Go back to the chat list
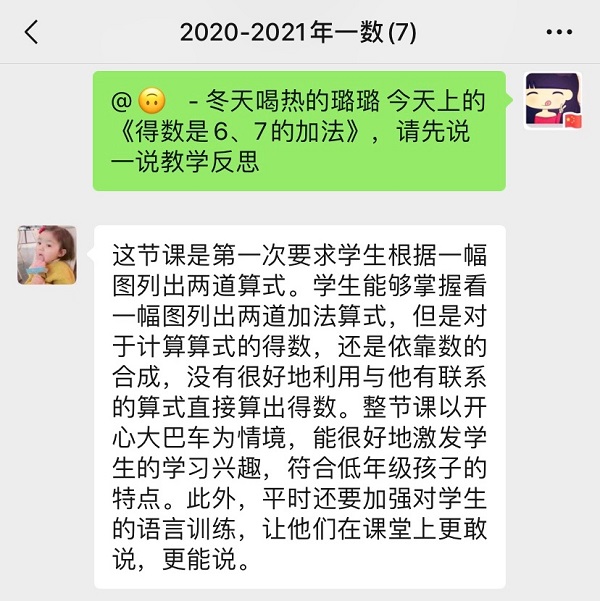600x601 pixels. click(31, 32)
